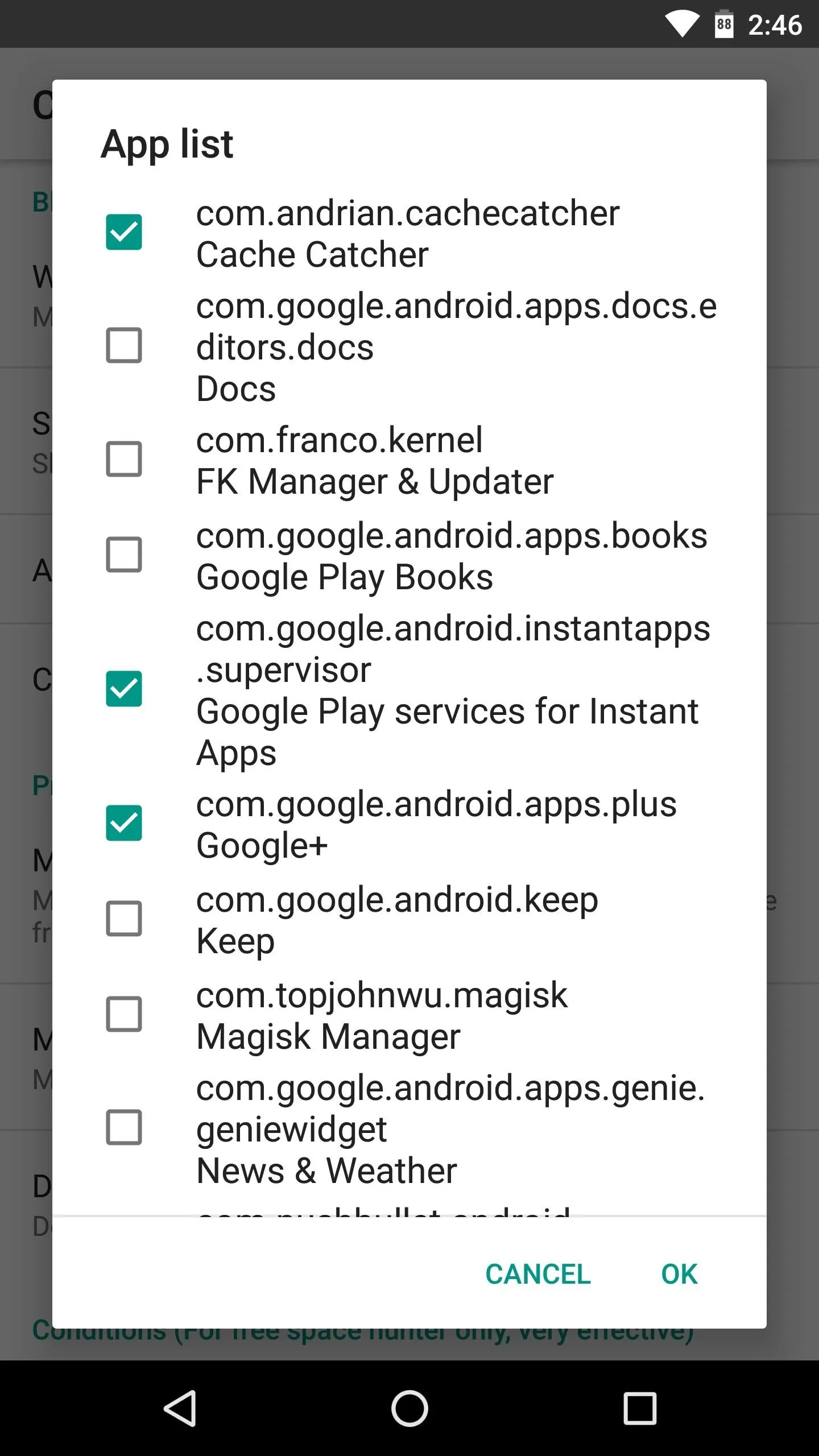
Task: Uncheck the Cache Catcher checkbox
Action: pyautogui.click(x=123, y=232)
